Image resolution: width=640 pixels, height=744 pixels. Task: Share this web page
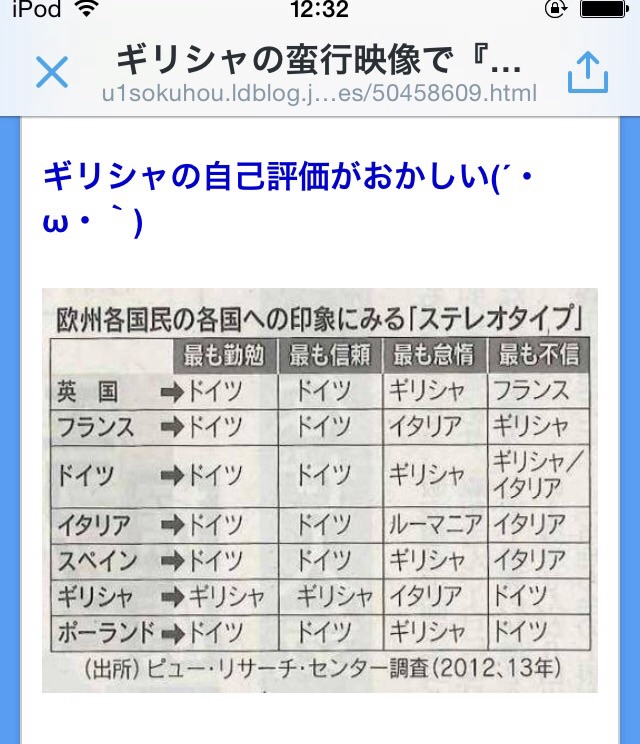[587, 72]
